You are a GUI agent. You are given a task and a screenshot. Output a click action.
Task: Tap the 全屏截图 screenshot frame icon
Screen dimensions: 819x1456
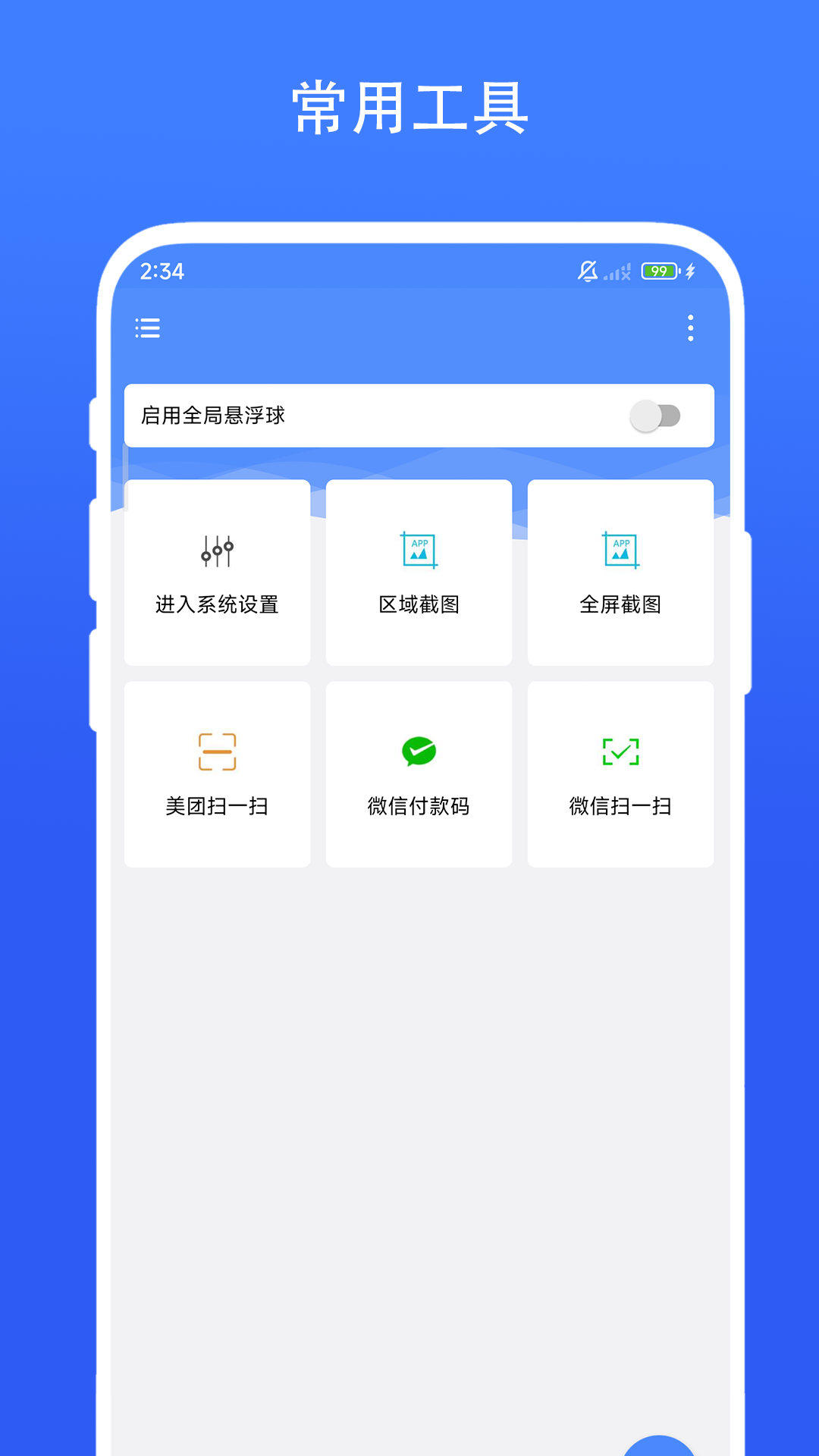coord(620,551)
